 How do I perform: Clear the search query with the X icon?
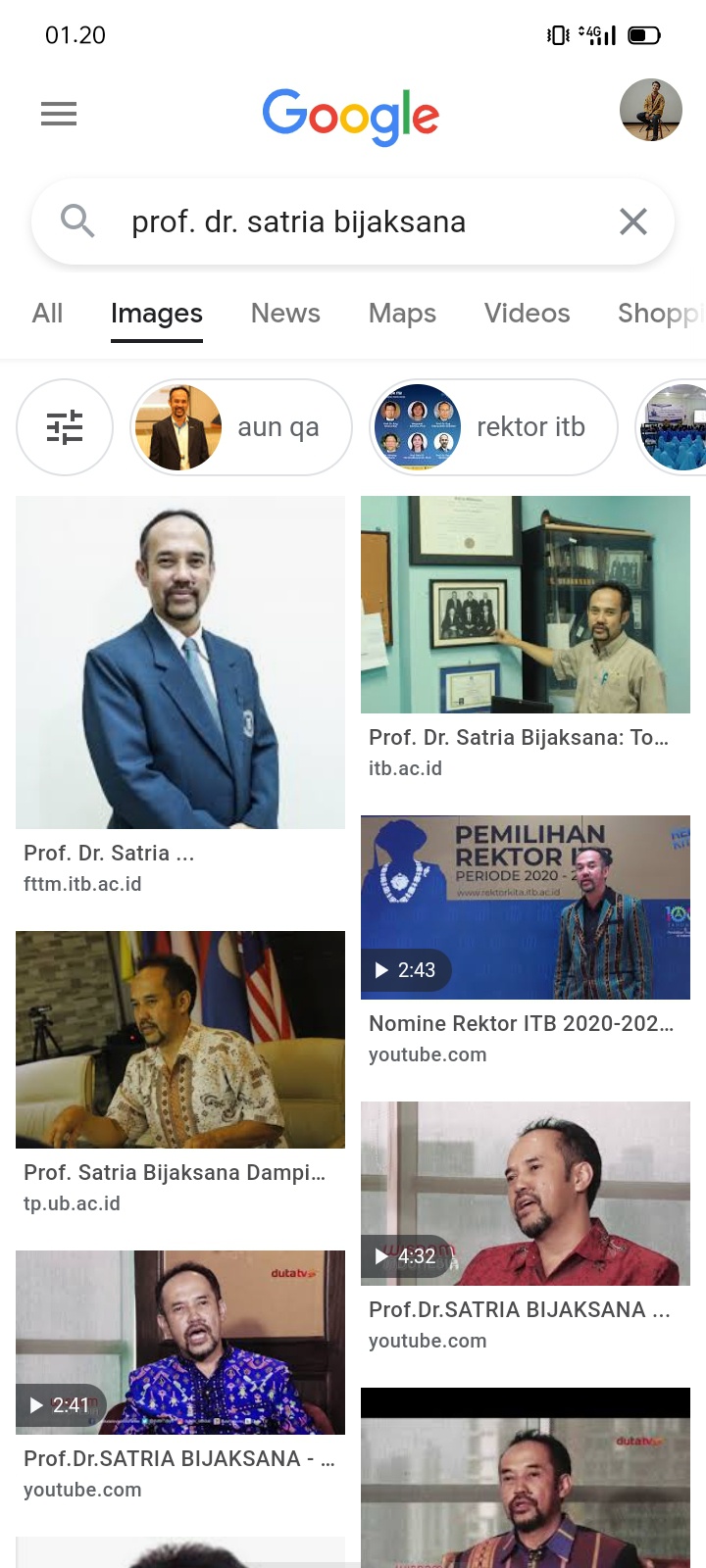coord(633,221)
